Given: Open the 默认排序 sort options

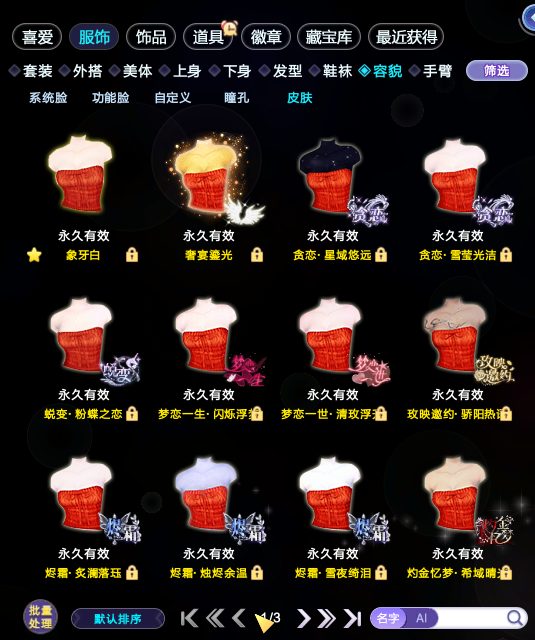Looking at the screenshot, I should tap(118, 619).
